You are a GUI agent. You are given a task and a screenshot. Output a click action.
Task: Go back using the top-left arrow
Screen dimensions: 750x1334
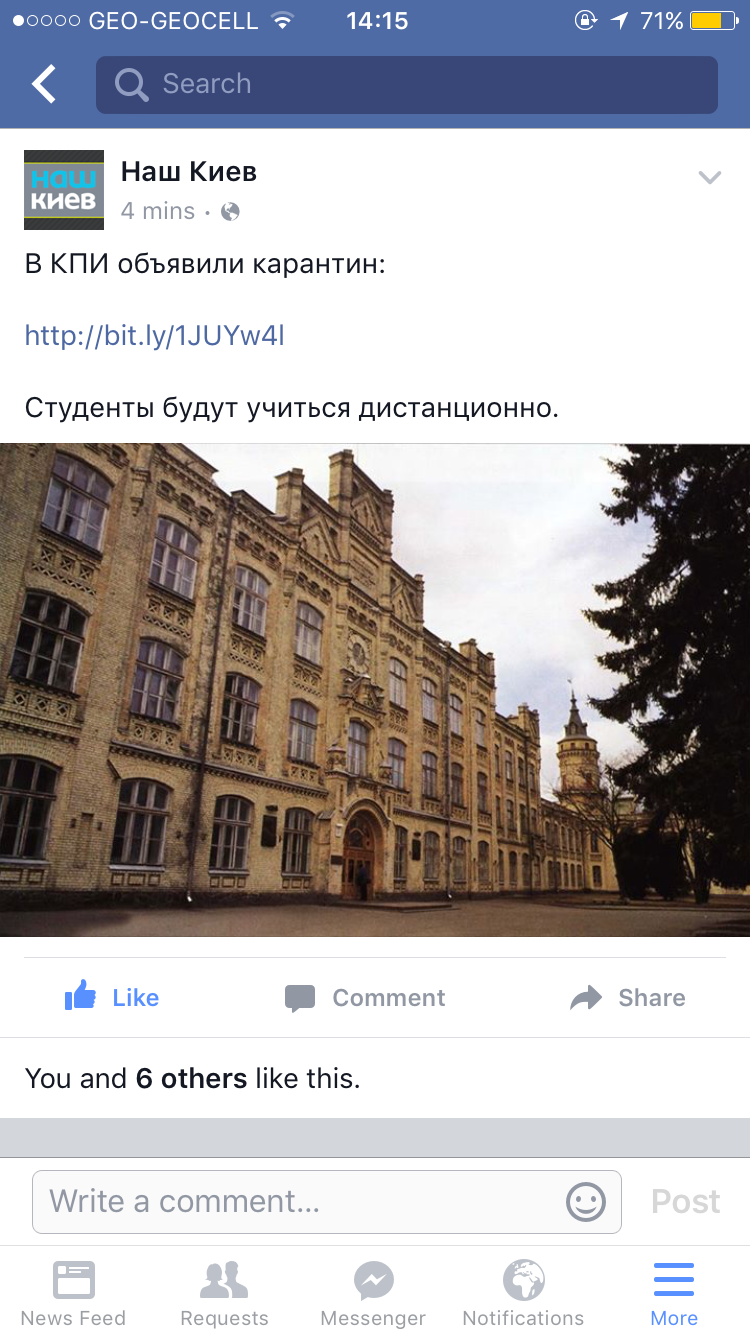[44, 84]
